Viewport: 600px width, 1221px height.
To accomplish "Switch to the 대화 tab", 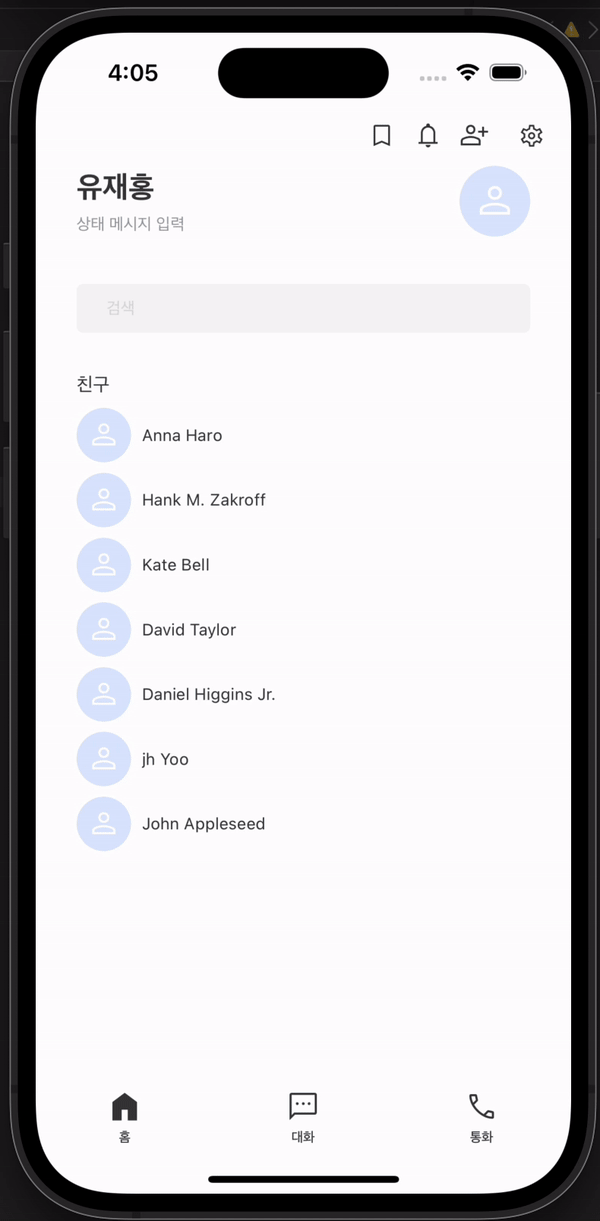I will pos(303,1116).
